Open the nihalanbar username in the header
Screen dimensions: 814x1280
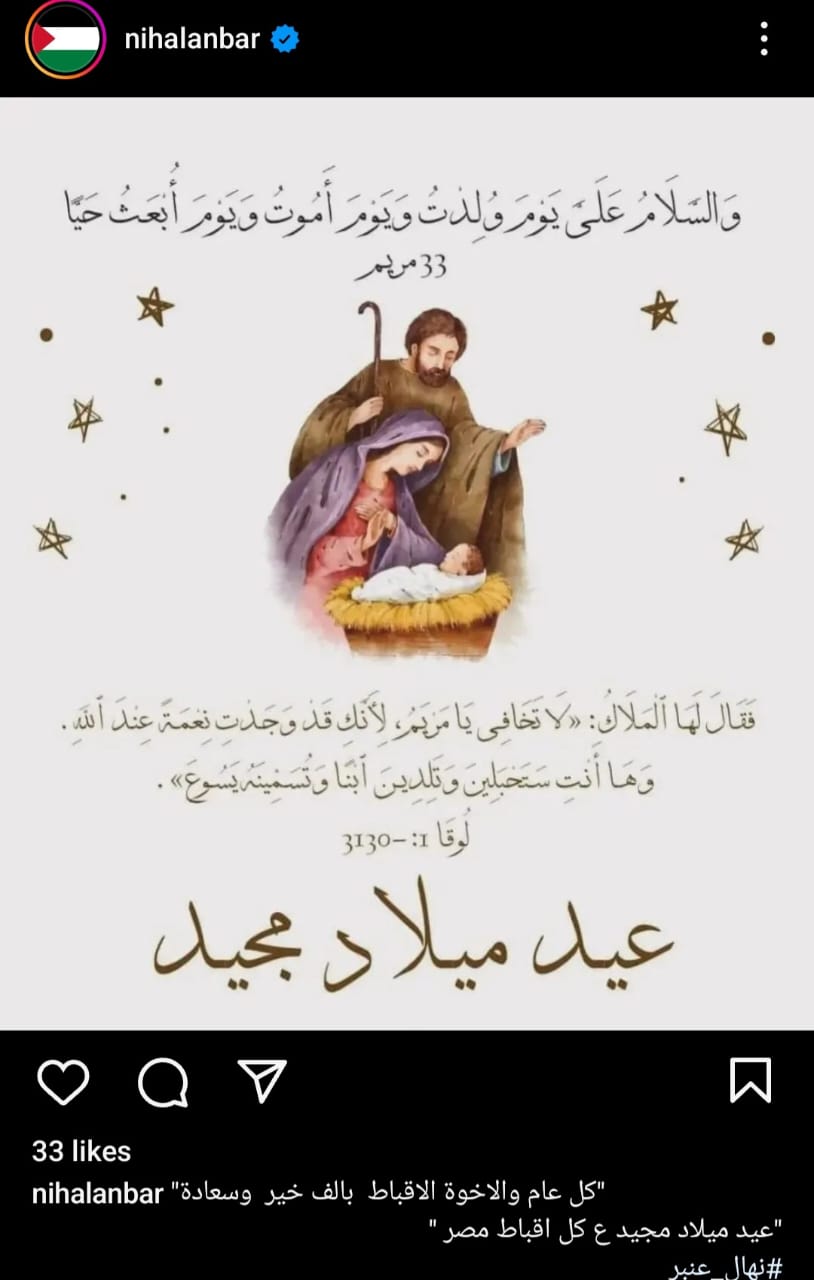192,40
